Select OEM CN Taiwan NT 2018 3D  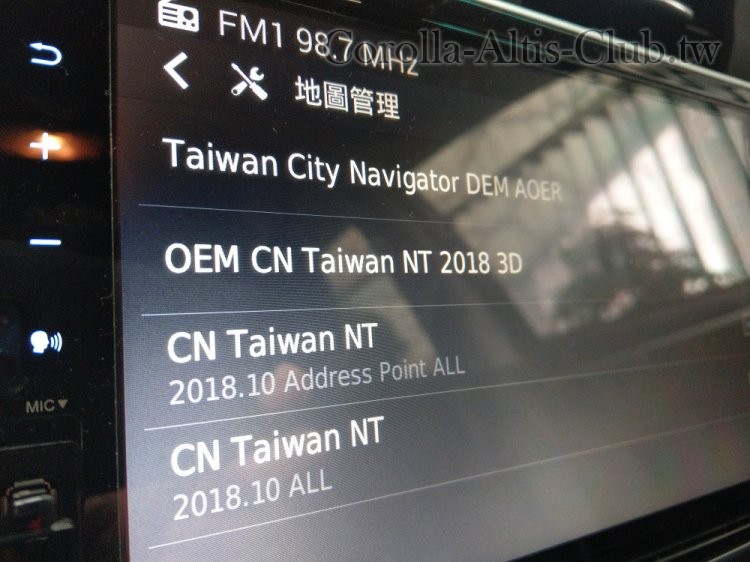pos(345,262)
